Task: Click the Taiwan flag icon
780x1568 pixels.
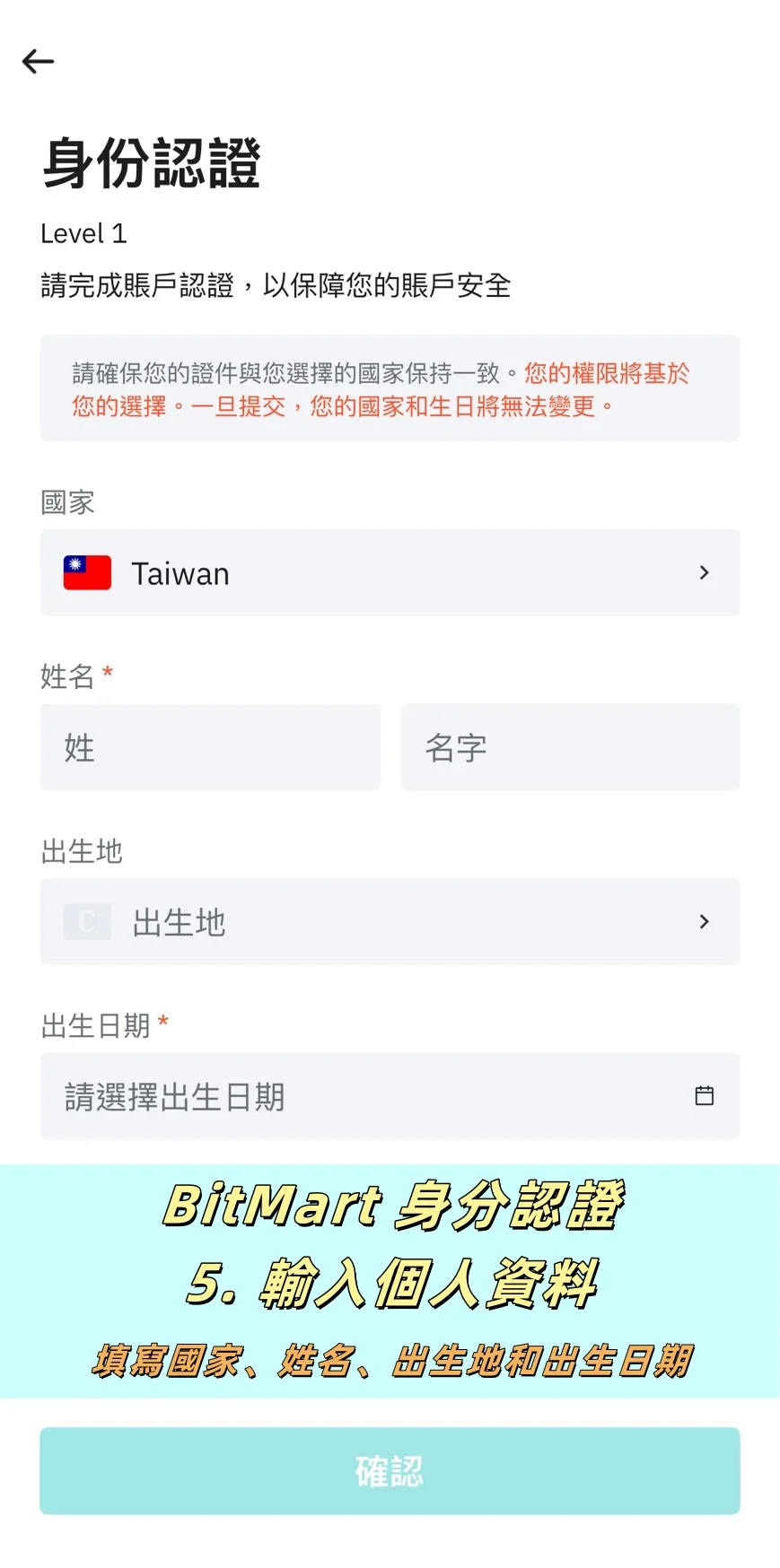Action: (85, 572)
